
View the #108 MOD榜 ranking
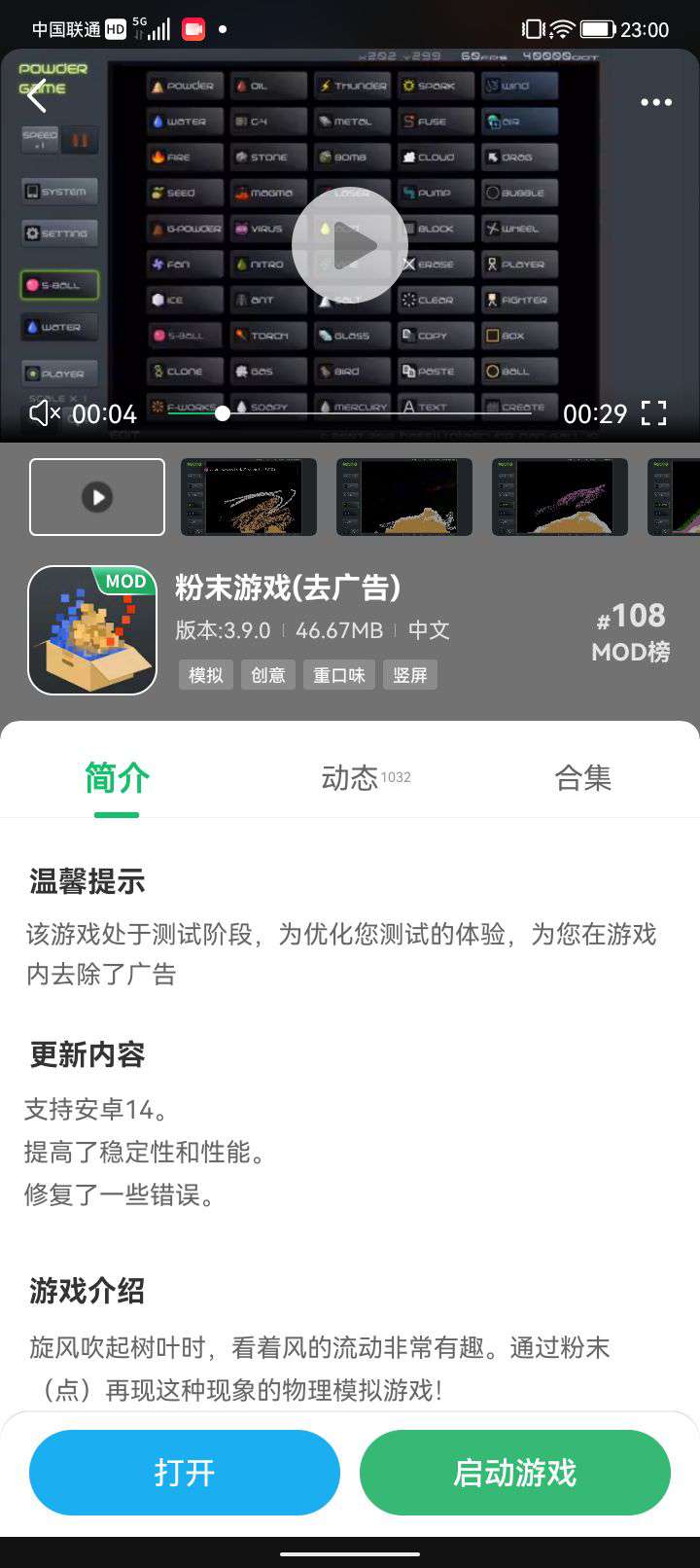(631, 631)
